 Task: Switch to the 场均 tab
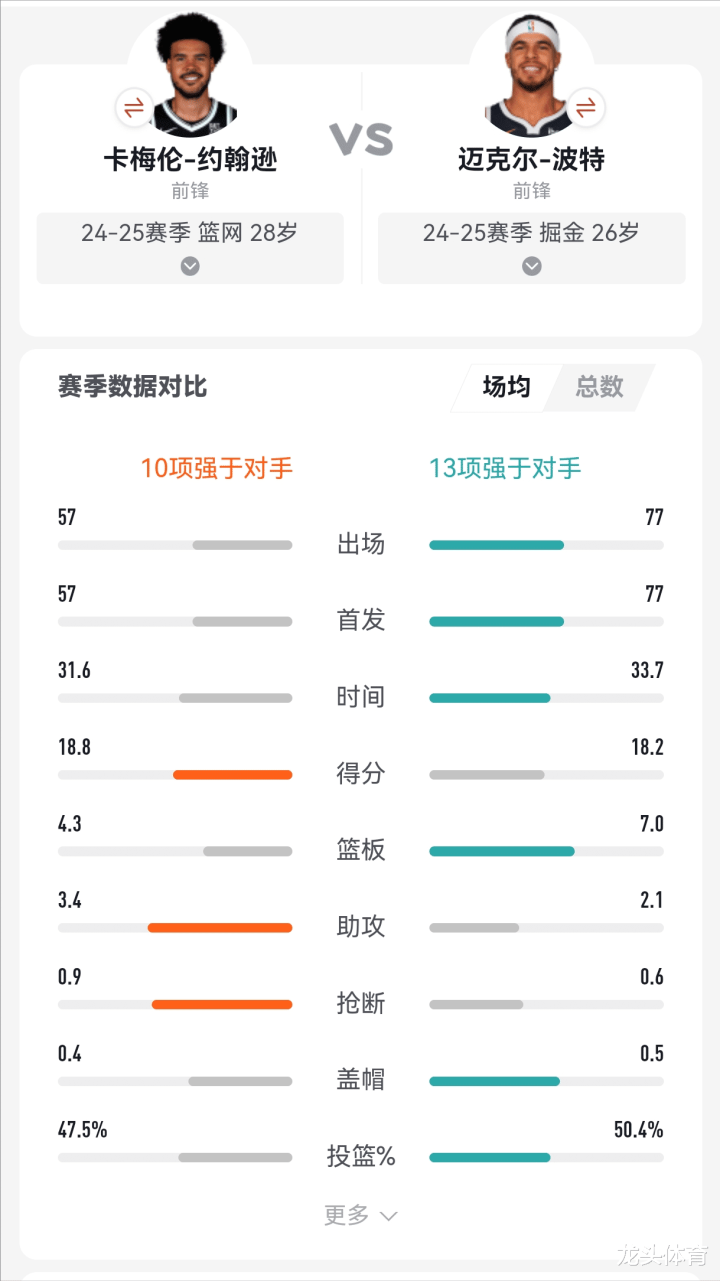coord(506,387)
